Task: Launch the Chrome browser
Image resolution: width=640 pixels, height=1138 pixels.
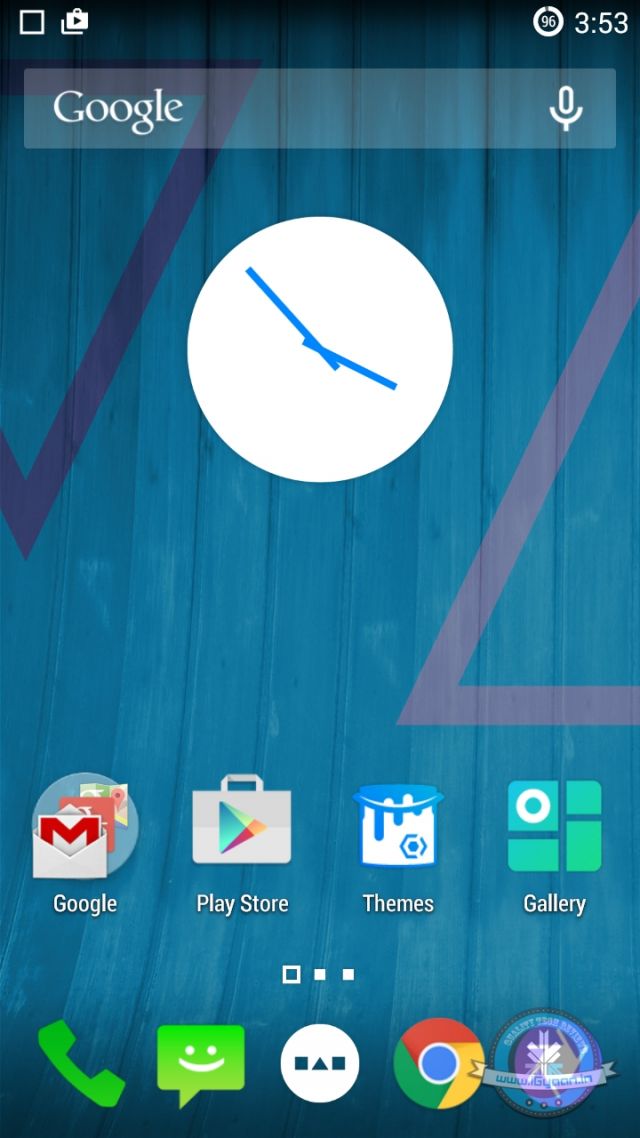Action: tap(438, 1064)
